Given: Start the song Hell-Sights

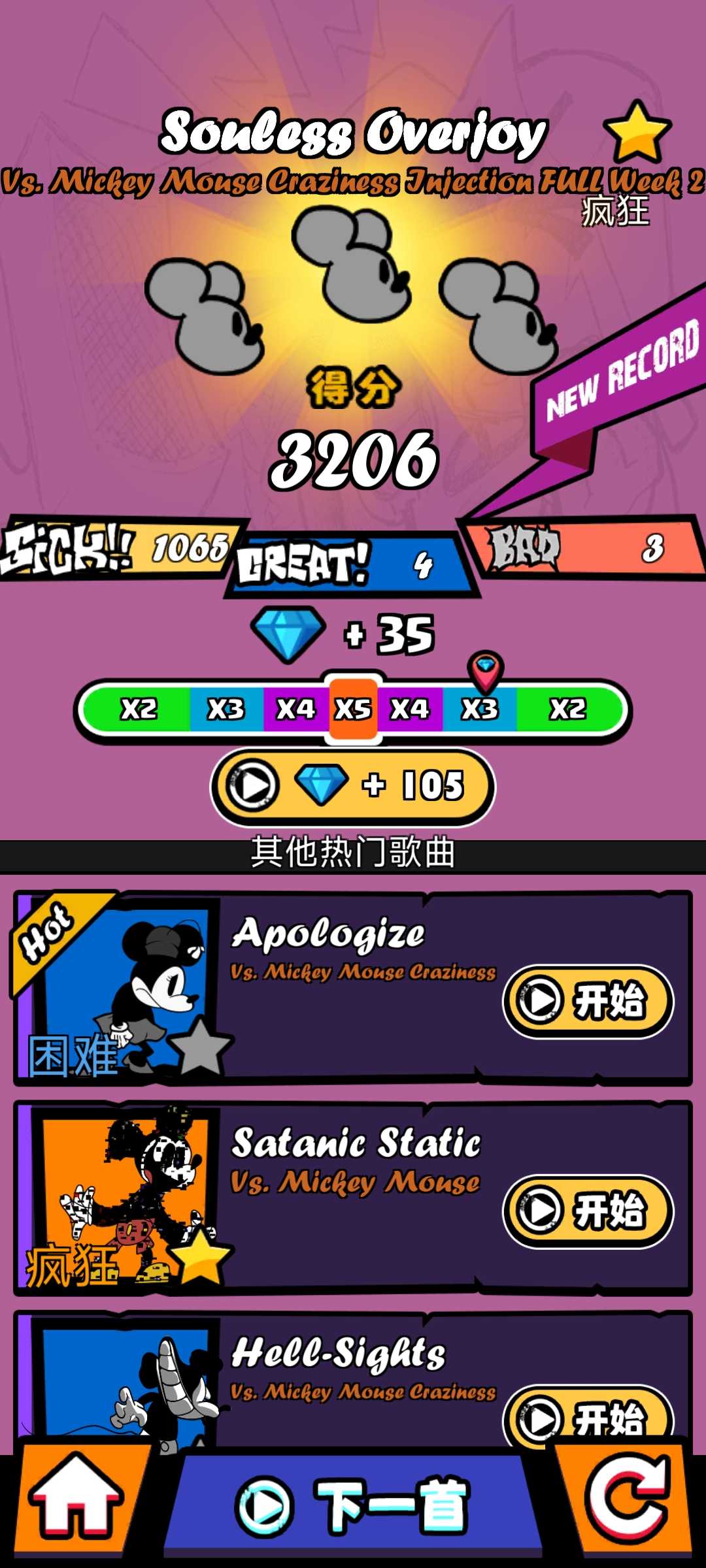Looking at the screenshot, I should tap(587, 1416).
